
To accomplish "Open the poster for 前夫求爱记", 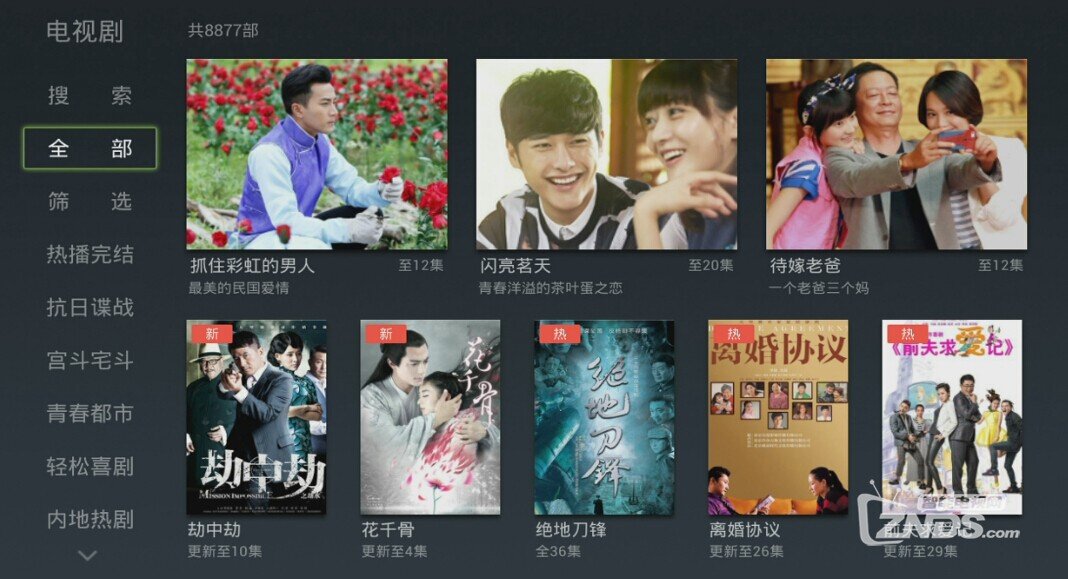I will pyautogui.click(x=952, y=417).
